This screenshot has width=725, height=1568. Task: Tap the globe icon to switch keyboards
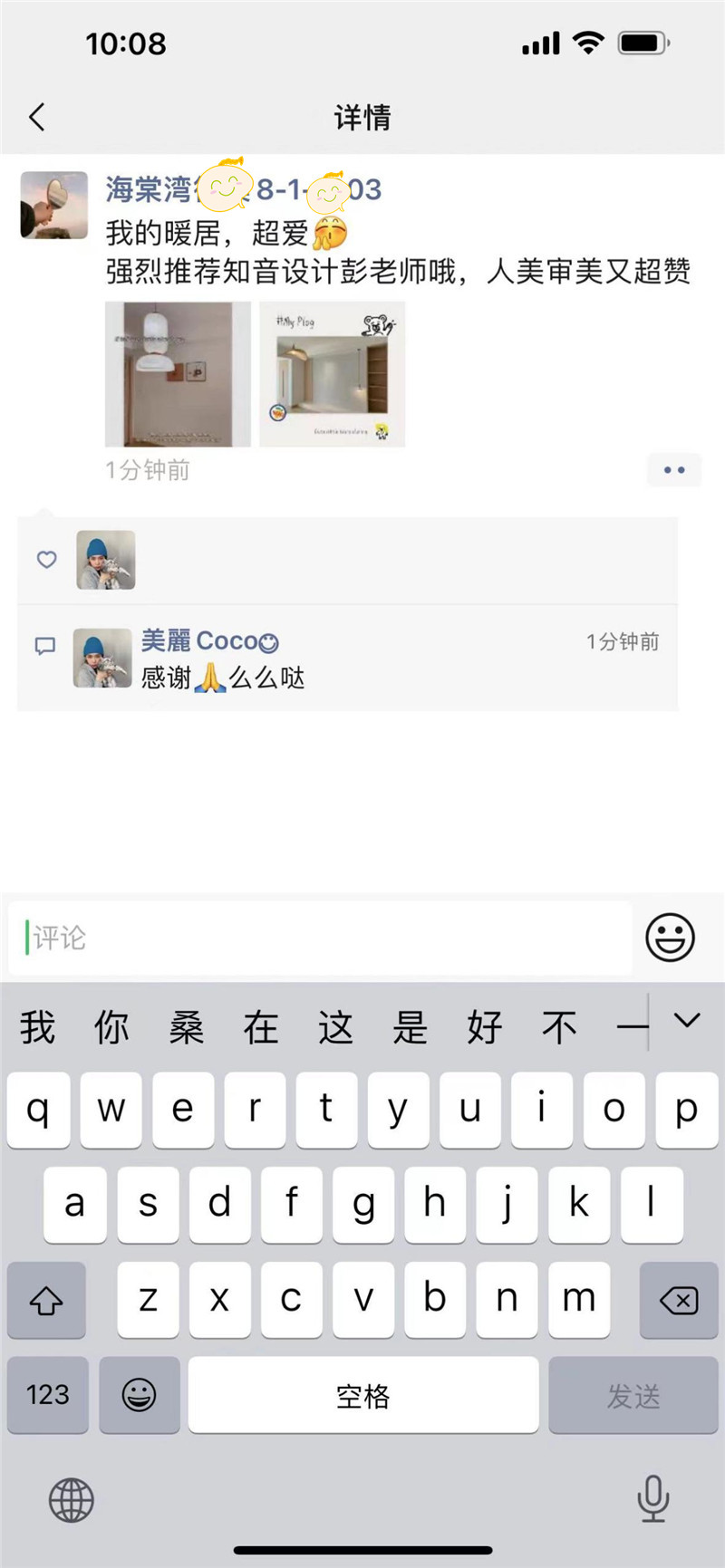71,1500
